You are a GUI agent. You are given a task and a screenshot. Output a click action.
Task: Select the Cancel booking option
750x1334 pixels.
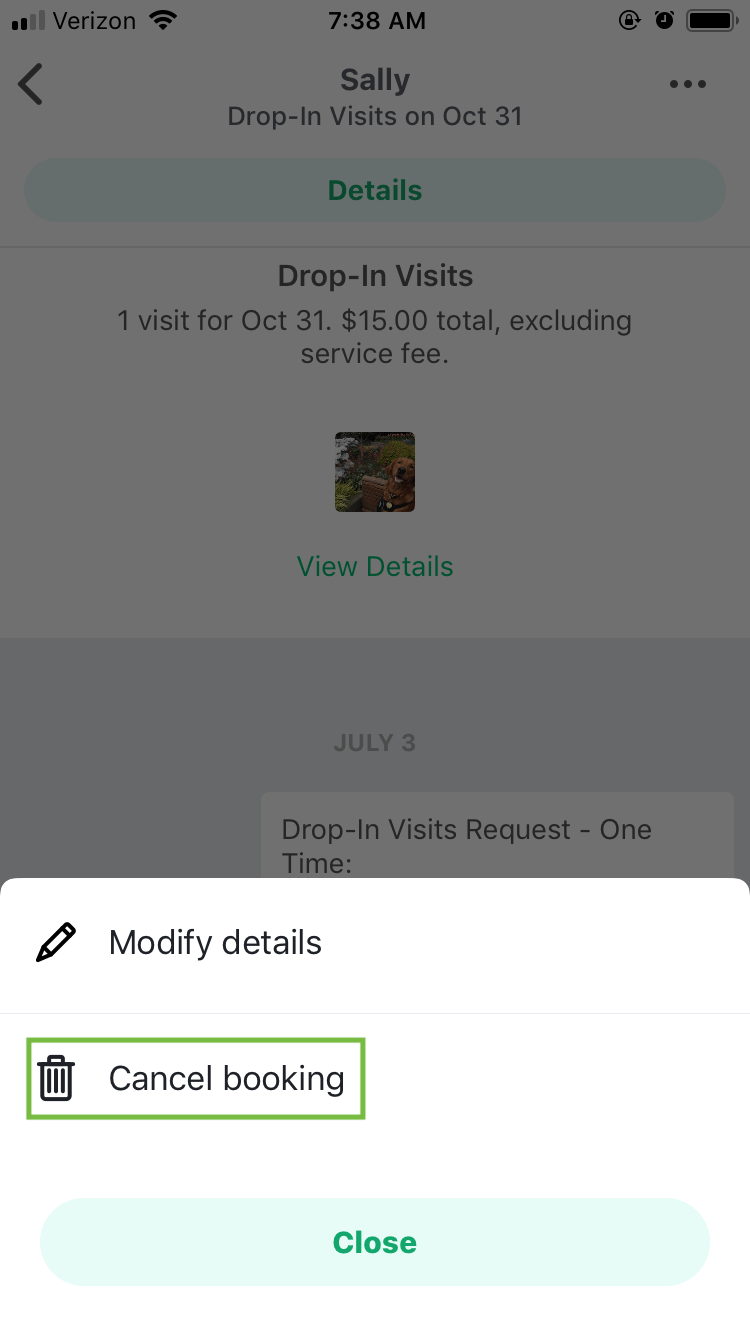point(227,1078)
